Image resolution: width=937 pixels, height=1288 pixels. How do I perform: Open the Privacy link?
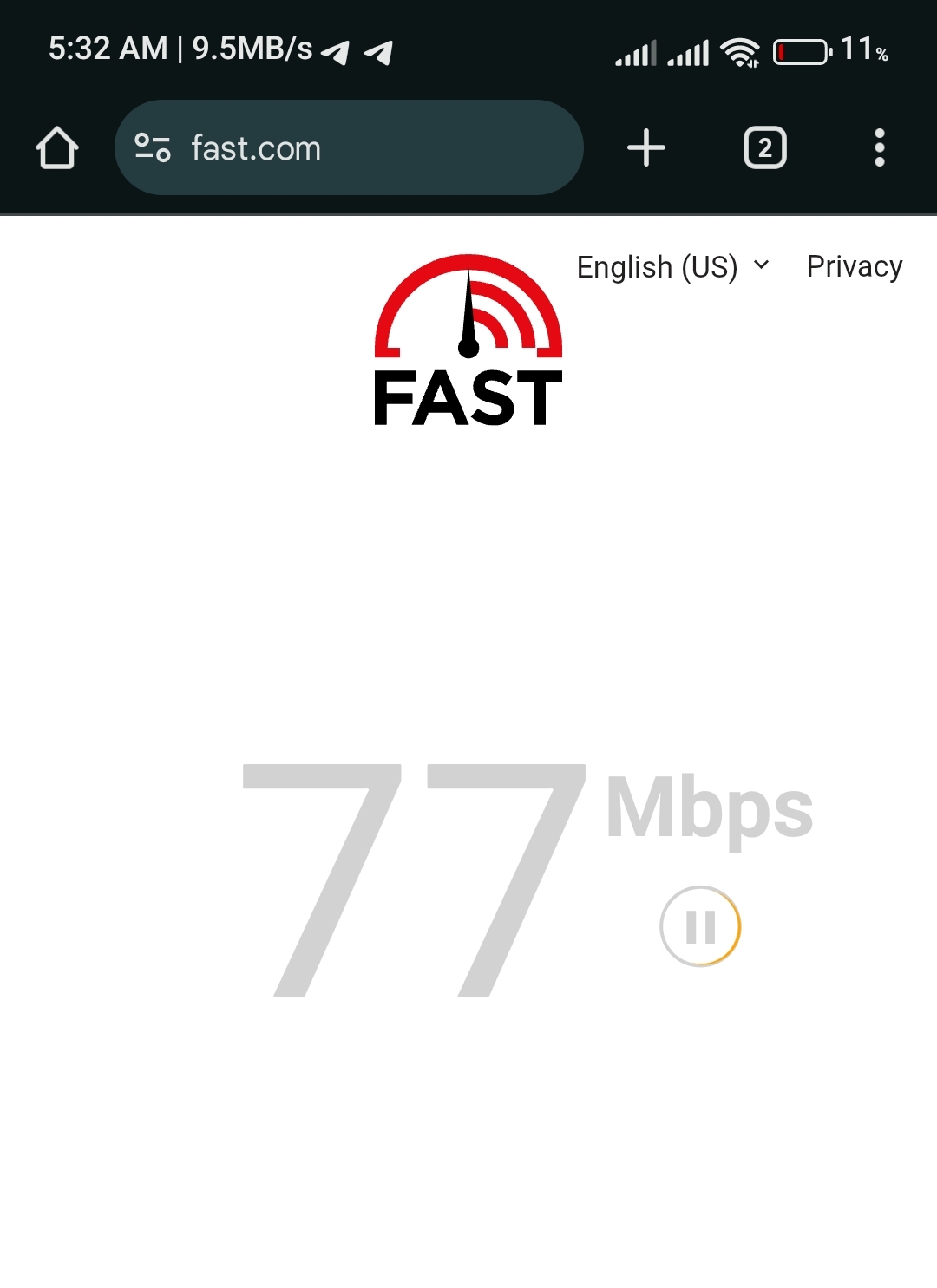854,267
